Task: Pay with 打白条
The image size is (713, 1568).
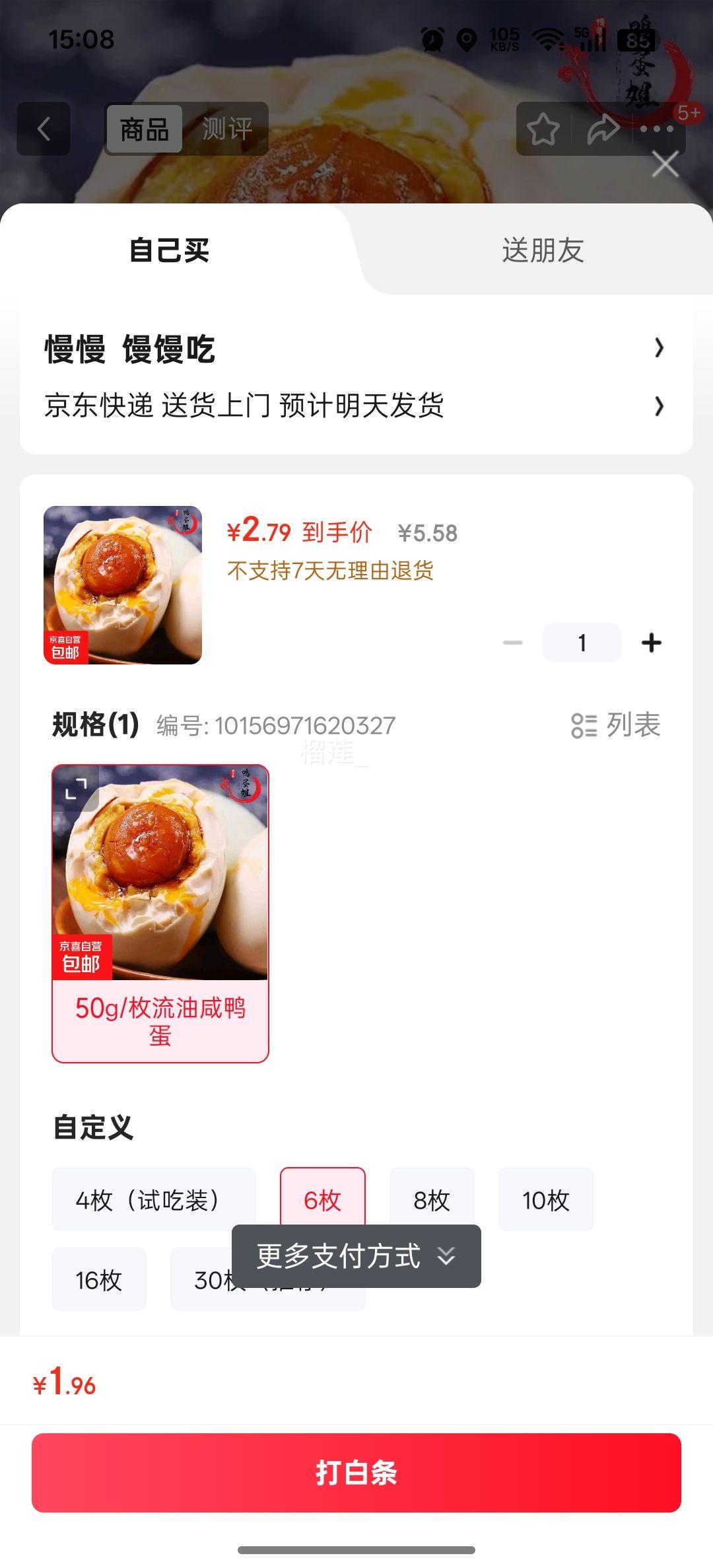Action: (356, 1472)
